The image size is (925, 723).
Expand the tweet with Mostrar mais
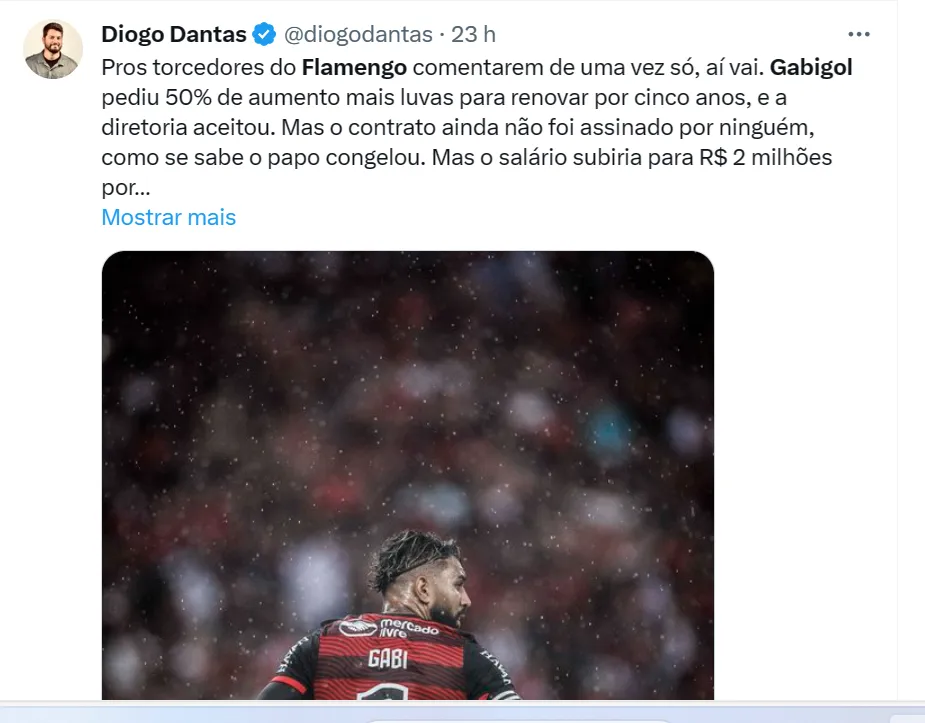168,217
